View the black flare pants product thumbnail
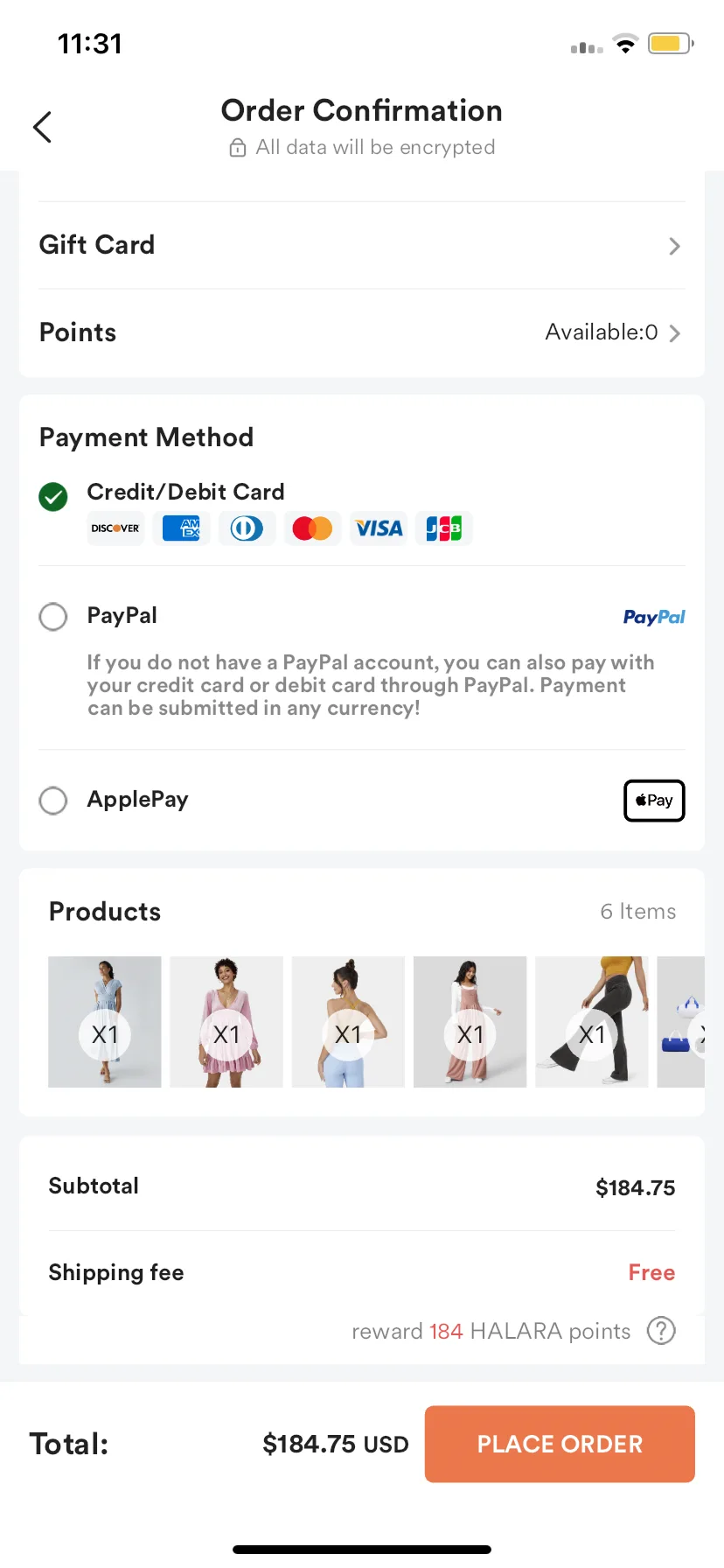The height and width of the screenshot is (1568, 724). (592, 1022)
